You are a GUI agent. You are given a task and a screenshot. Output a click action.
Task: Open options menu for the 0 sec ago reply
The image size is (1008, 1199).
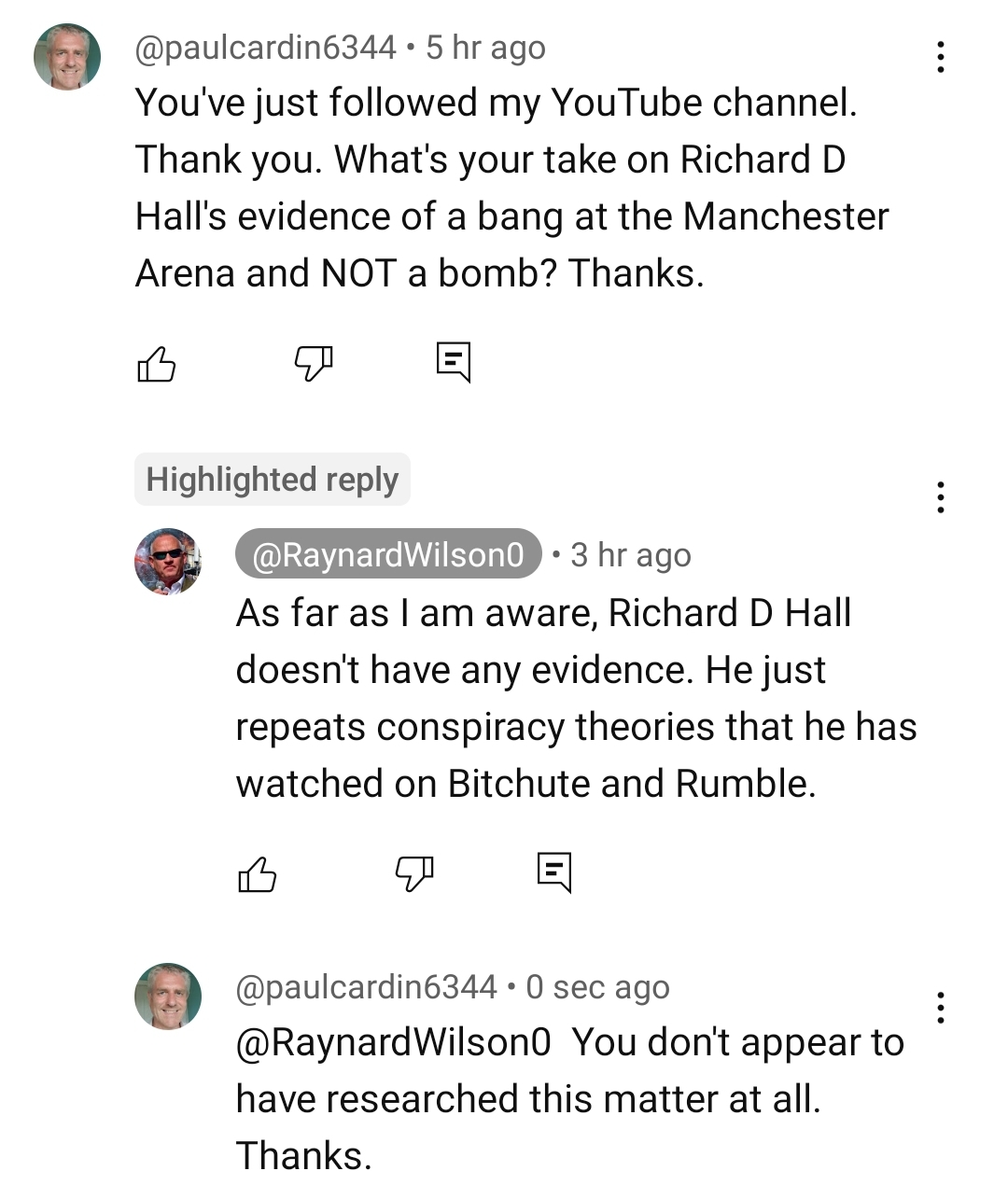coord(940,1008)
